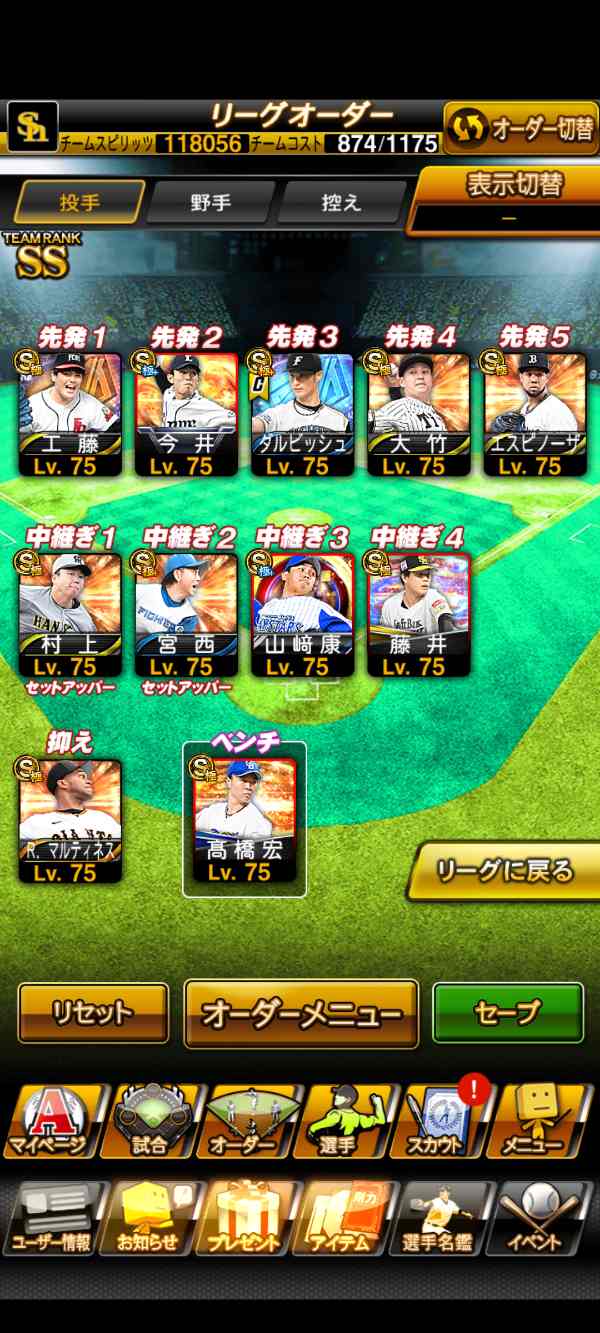The height and width of the screenshot is (1333, 600).
Task: Open the プレゼント gift box
Action: tap(246, 1216)
